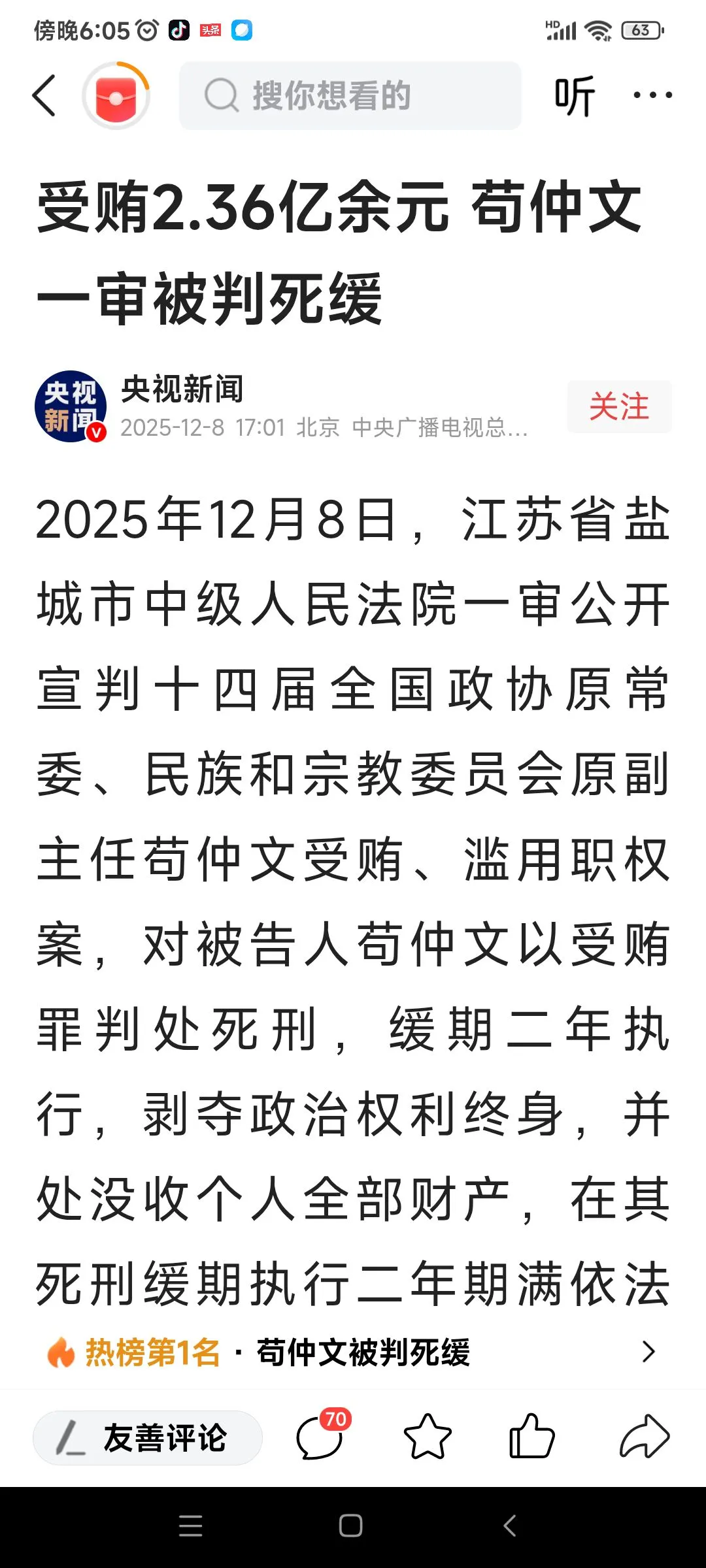
Task: Open recent apps from the navigation bar
Action: 191,1526
